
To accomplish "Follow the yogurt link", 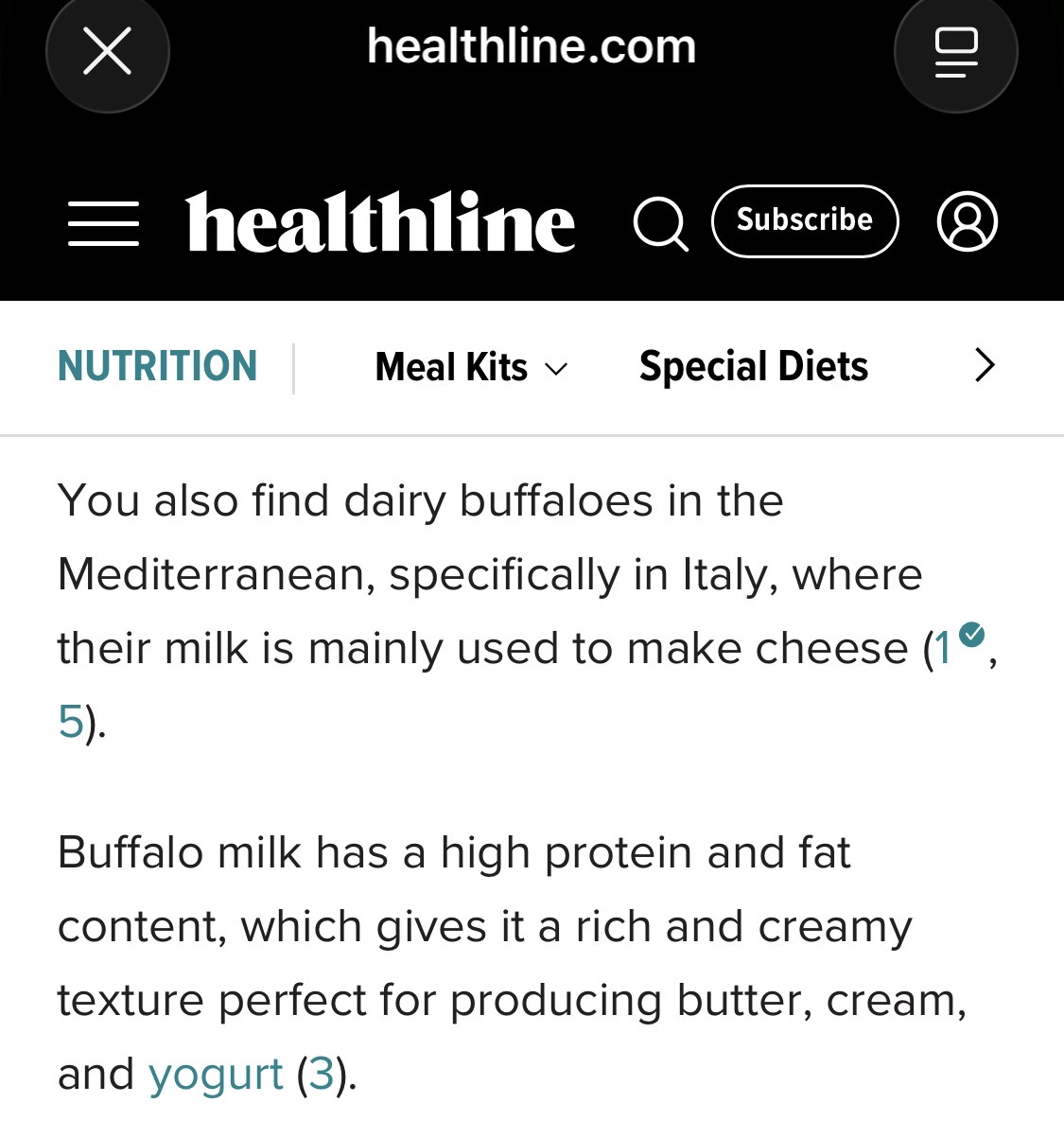I will pyautogui.click(x=216, y=1075).
